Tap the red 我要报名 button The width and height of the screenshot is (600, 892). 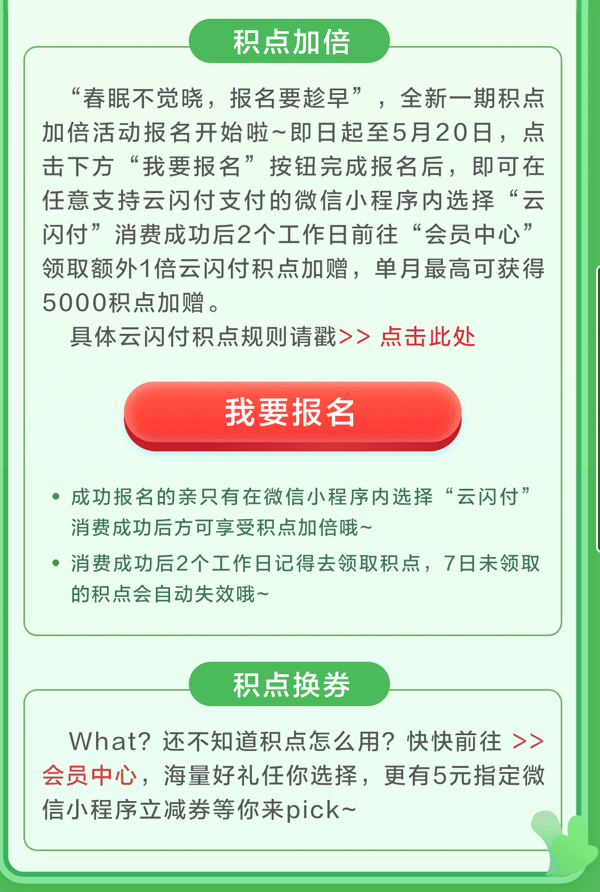coord(292,413)
